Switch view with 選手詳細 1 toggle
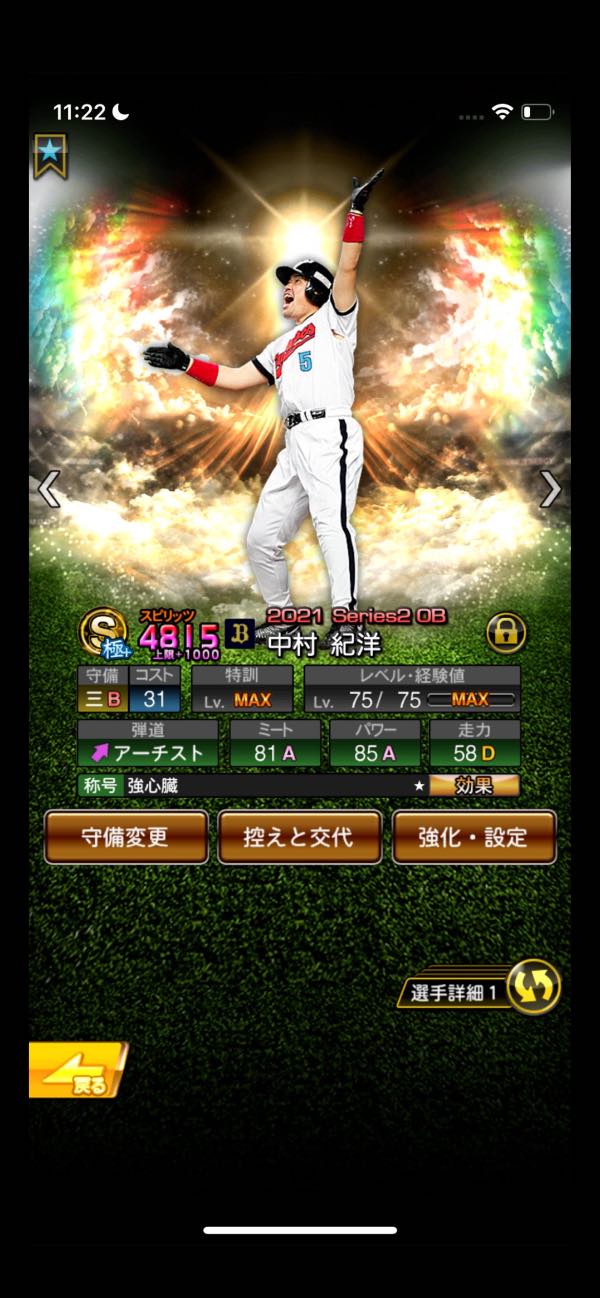Viewport: 600px width, 1298px height. [x=479, y=989]
